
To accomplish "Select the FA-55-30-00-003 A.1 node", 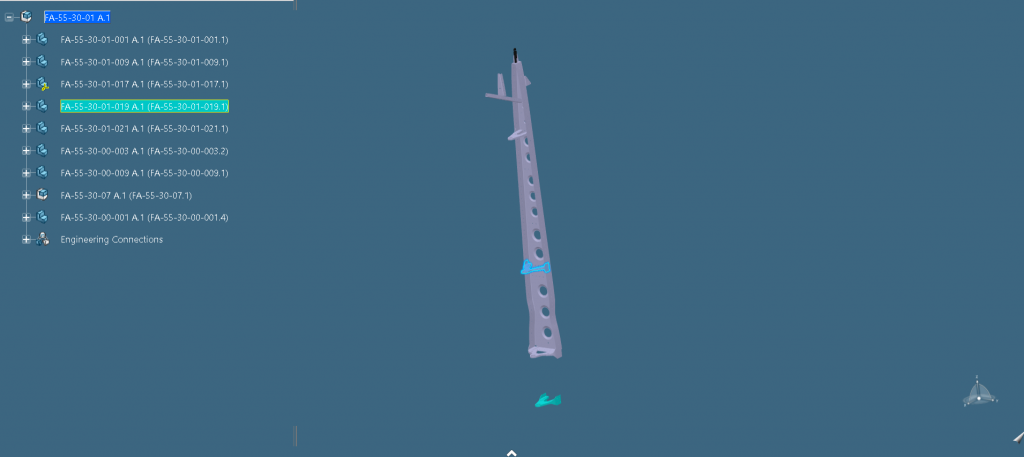I will [x=144, y=151].
